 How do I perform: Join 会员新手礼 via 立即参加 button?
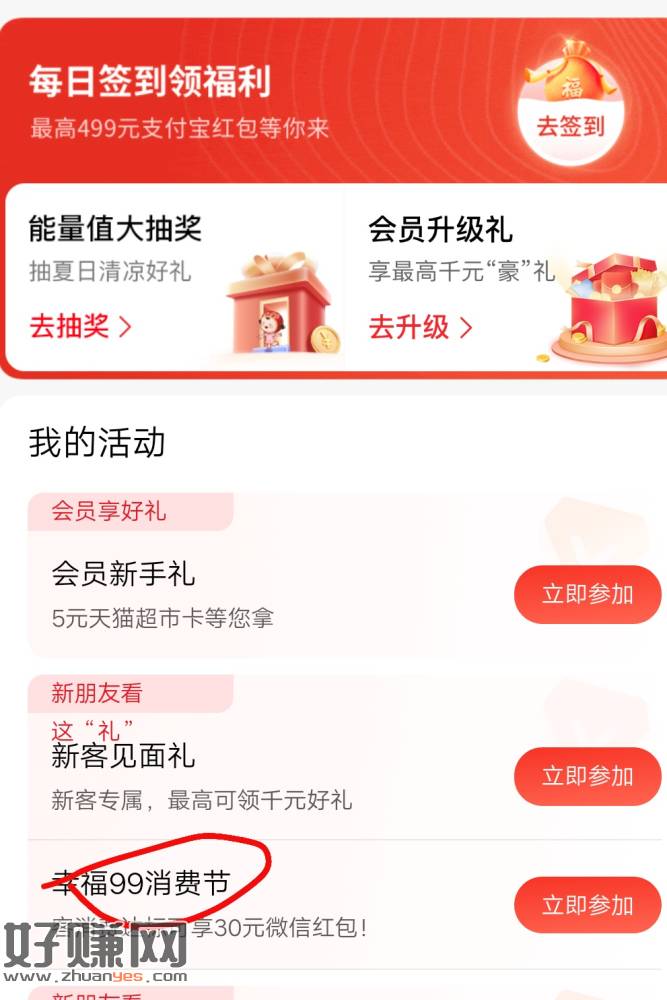588,594
